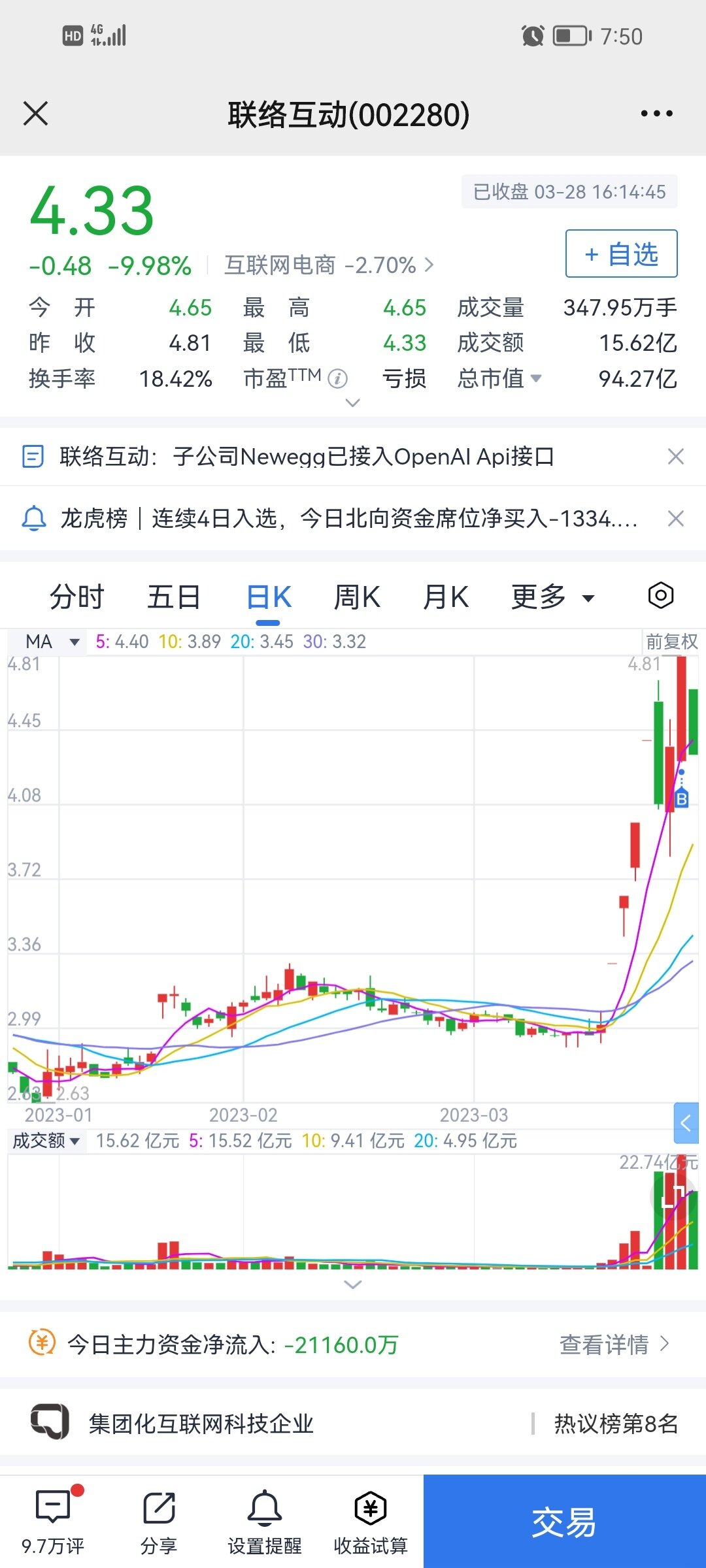The height and width of the screenshot is (1568, 706).
Task: Open the Newegg OpenAI news notice
Action: pos(307,456)
